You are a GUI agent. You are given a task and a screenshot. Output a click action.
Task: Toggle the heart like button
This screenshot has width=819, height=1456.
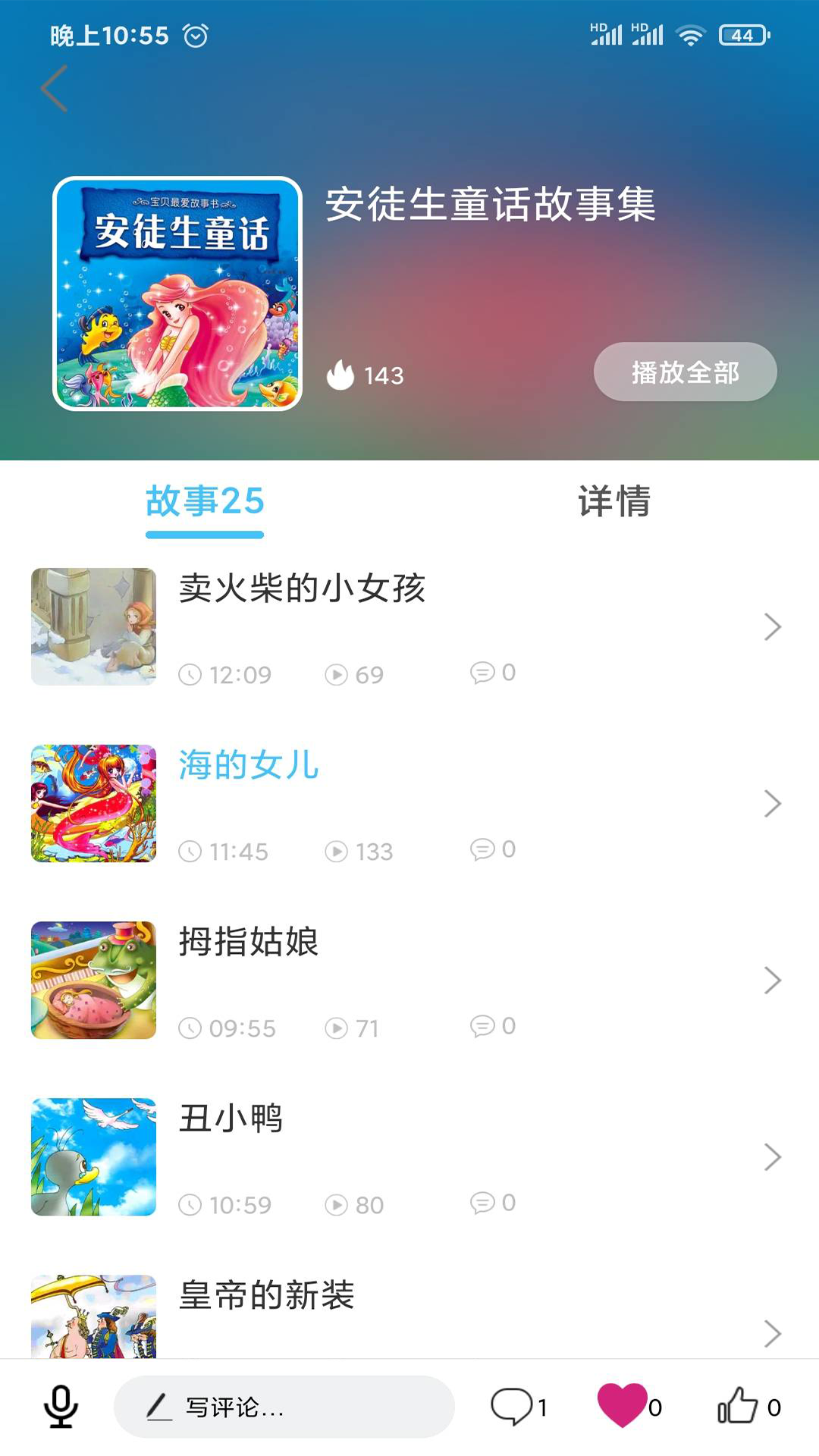tap(618, 1407)
